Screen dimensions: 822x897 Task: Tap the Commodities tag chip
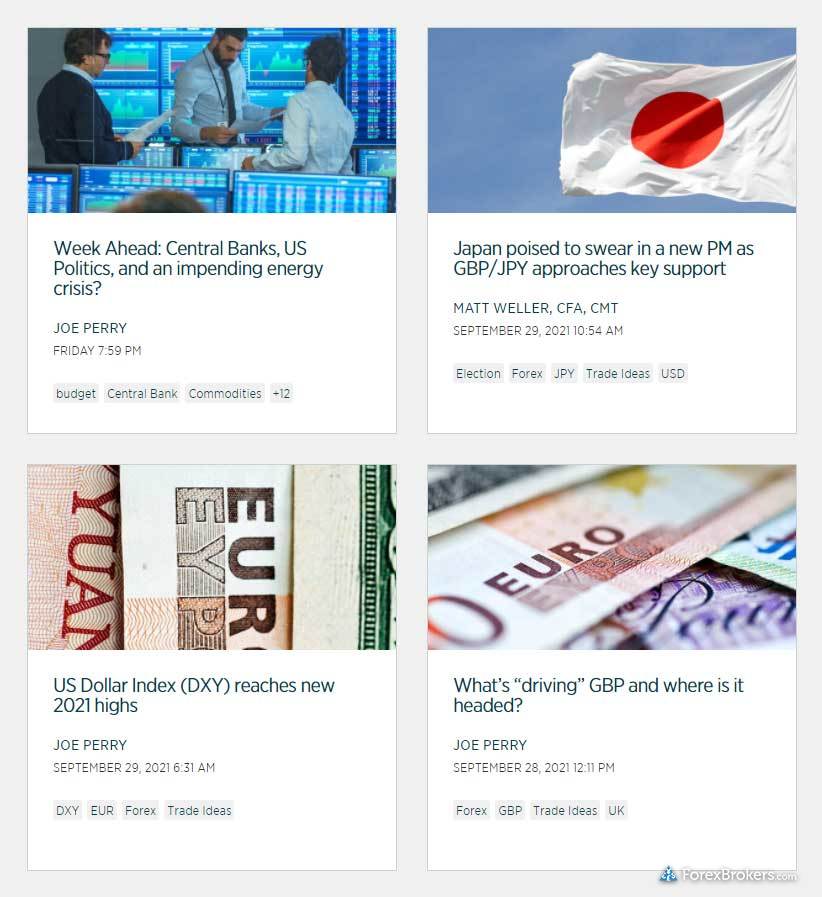pos(225,394)
